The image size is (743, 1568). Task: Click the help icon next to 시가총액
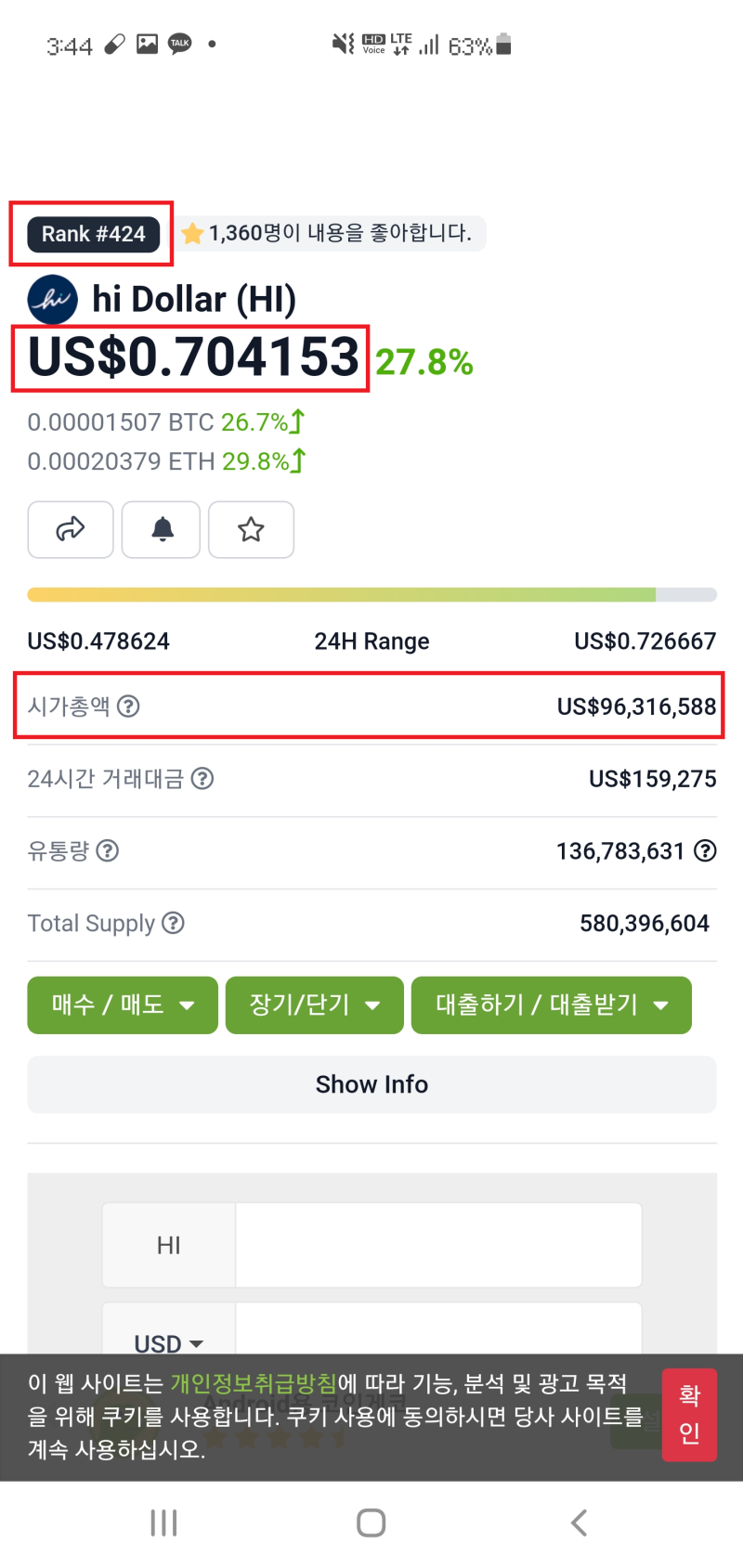pos(128,706)
